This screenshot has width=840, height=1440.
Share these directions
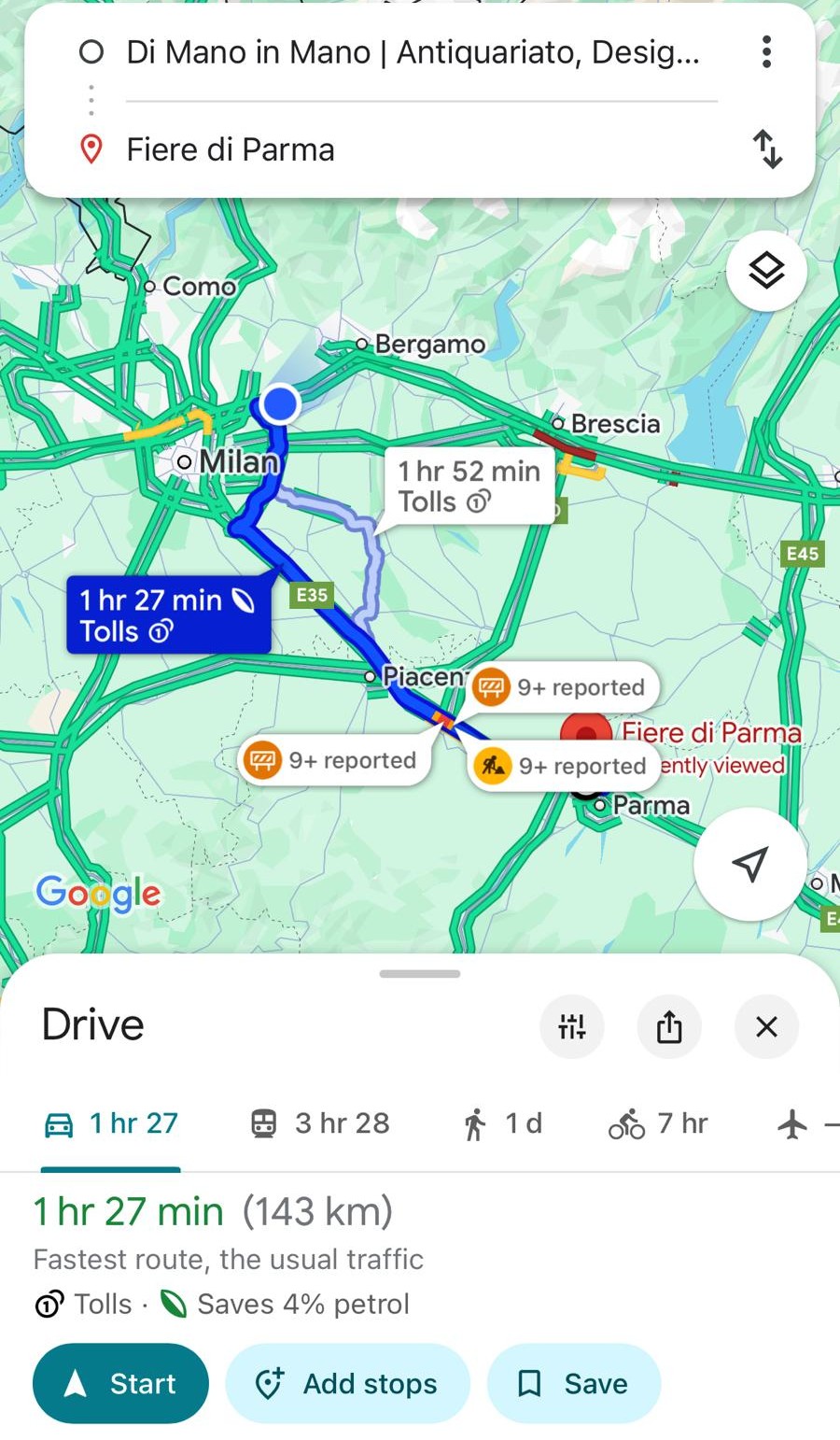(669, 1026)
